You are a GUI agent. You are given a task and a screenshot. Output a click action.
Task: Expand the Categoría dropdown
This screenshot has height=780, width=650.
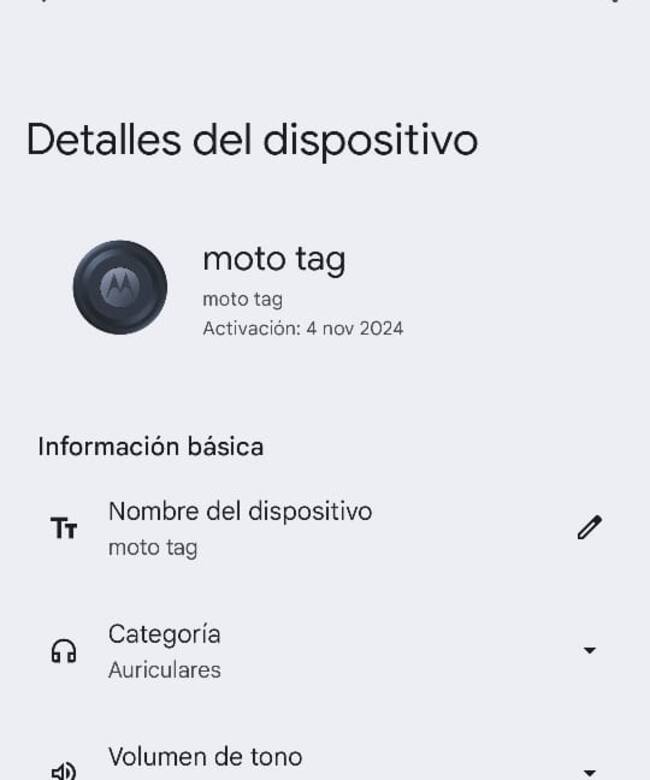click(589, 651)
